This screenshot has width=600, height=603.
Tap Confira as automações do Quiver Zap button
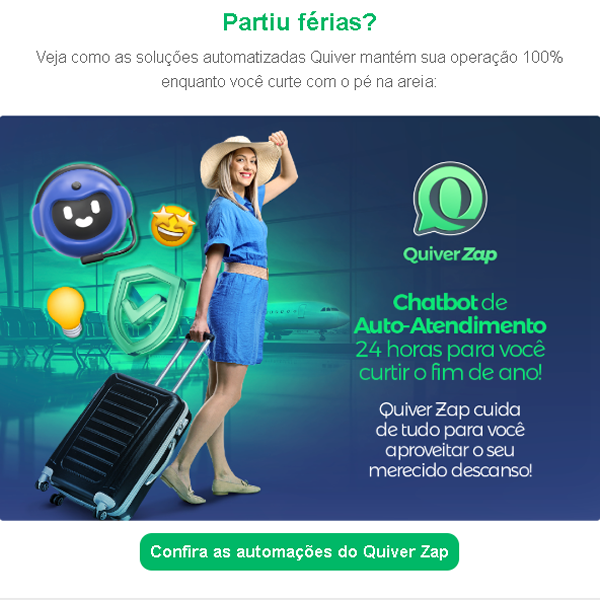pos(299,552)
